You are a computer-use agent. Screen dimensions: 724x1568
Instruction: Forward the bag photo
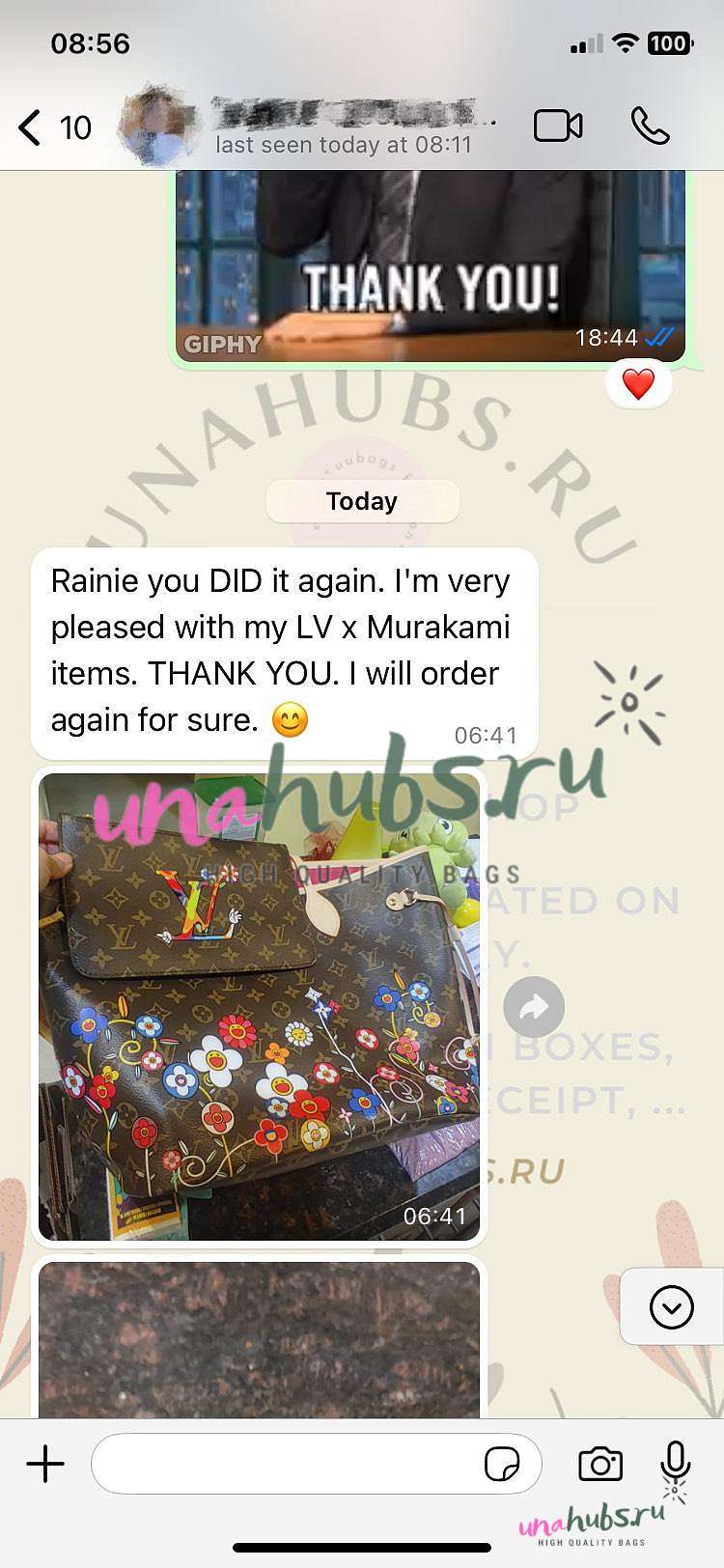534,1008
